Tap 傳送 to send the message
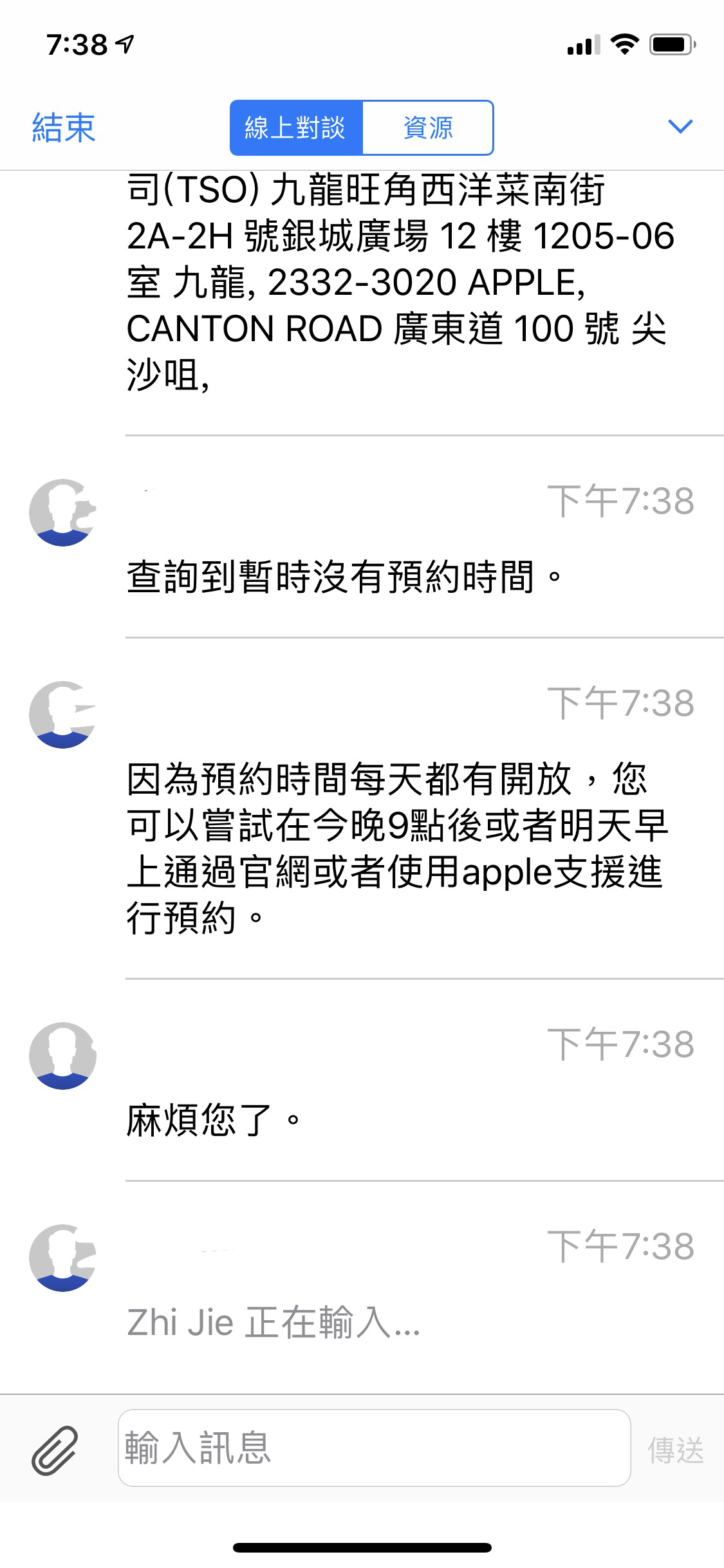The width and height of the screenshot is (724, 1568). click(x=675, y=1450)
